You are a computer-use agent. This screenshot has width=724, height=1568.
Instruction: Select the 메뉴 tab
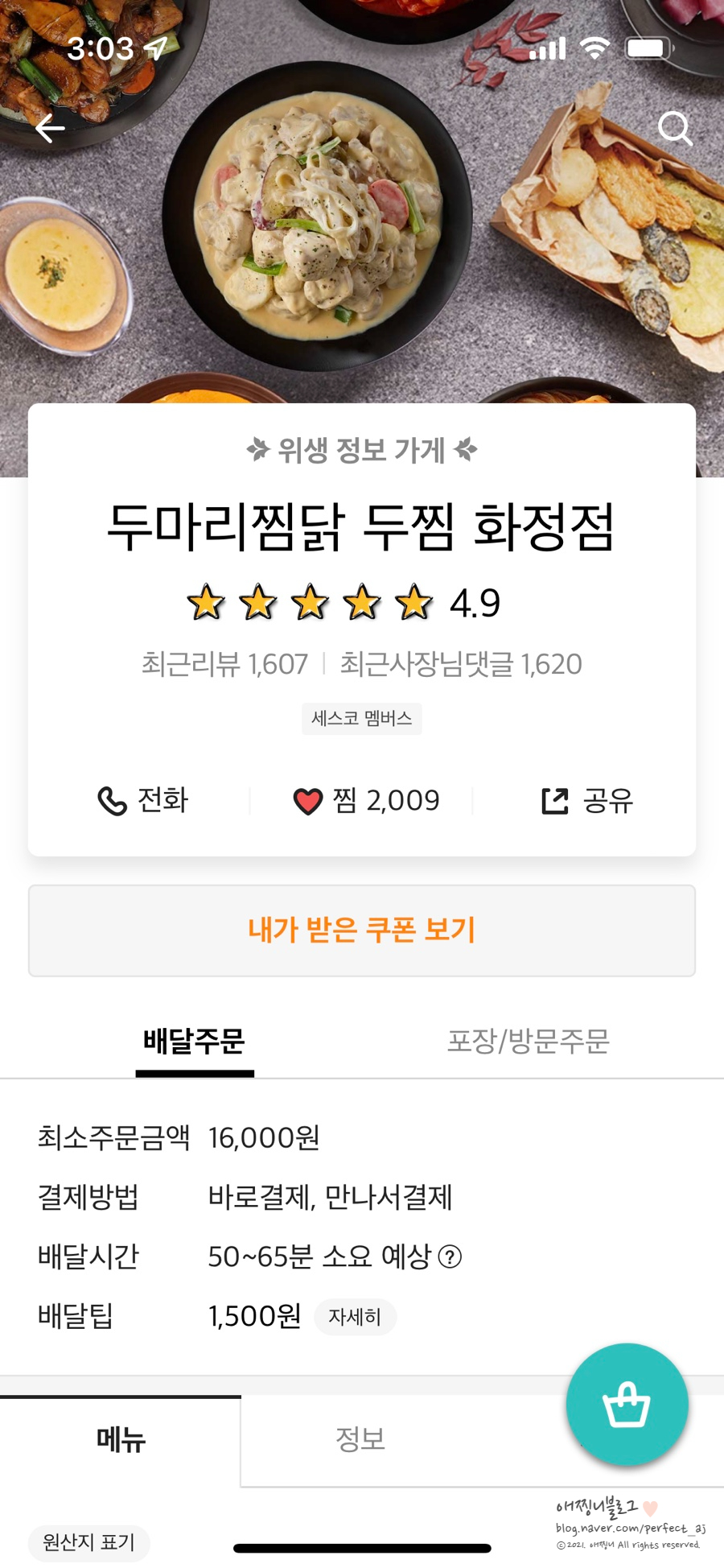[121, 1439]
